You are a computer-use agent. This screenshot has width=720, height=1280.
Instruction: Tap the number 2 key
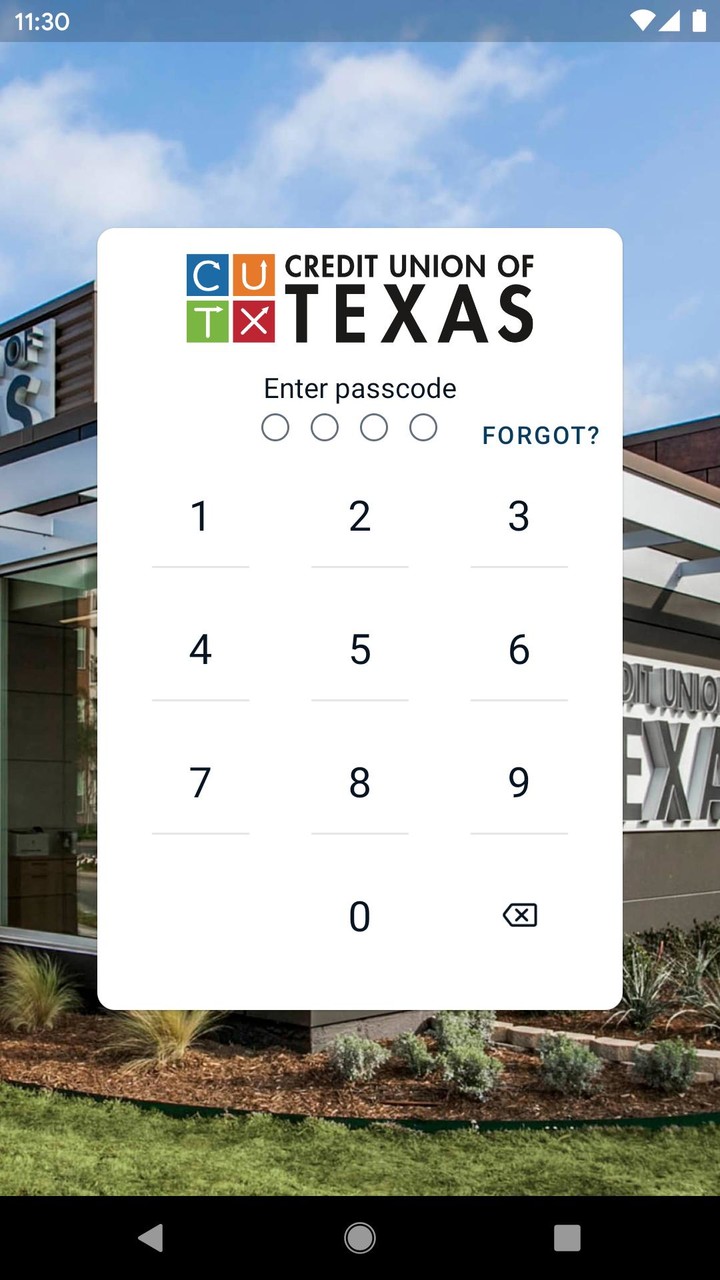point(360,516)
